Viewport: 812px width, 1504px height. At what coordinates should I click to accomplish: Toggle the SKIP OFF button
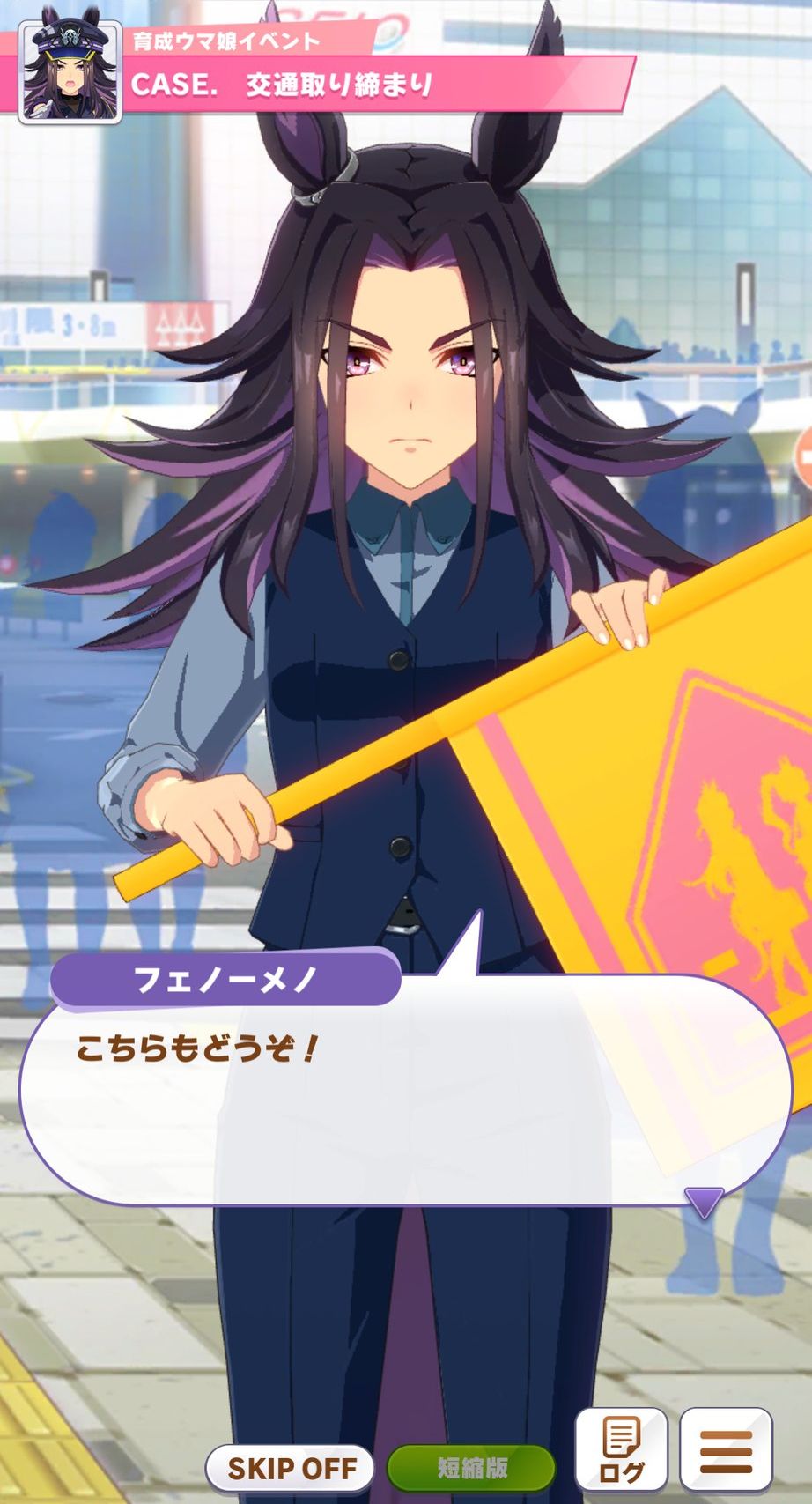tap(291, 1468)
